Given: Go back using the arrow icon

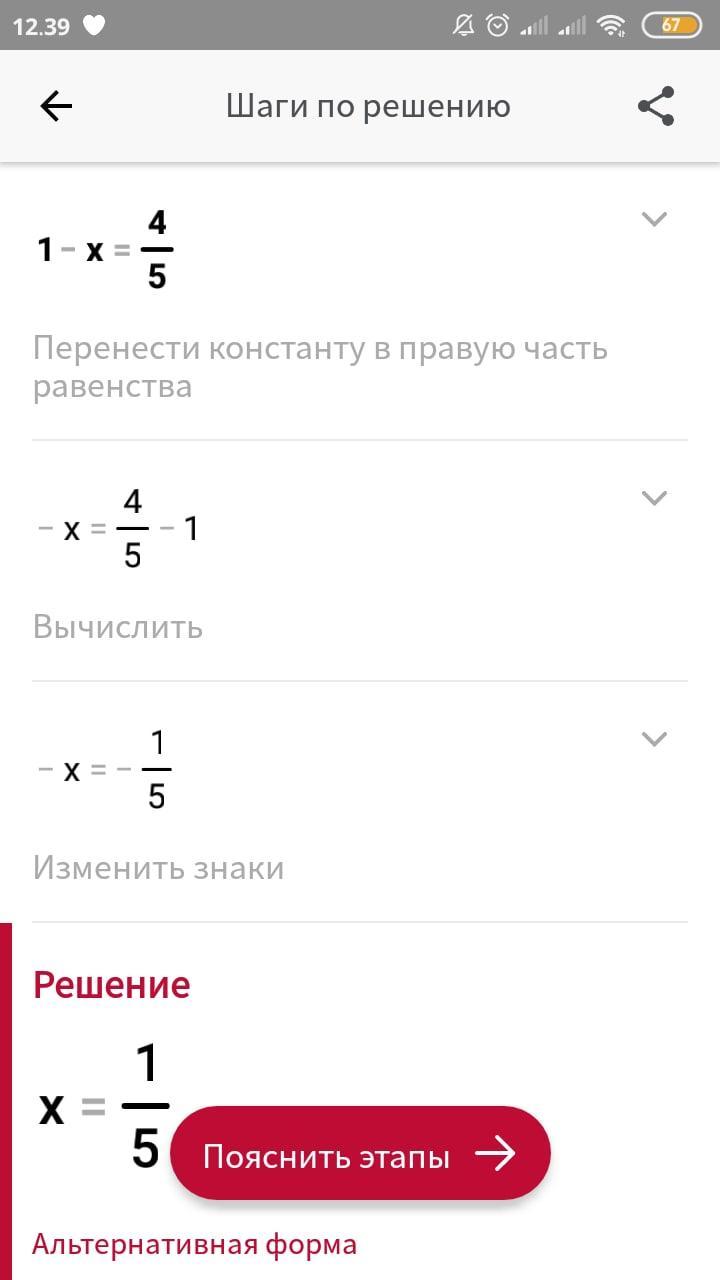Looking at the screenshot, I should click(56, 107).
